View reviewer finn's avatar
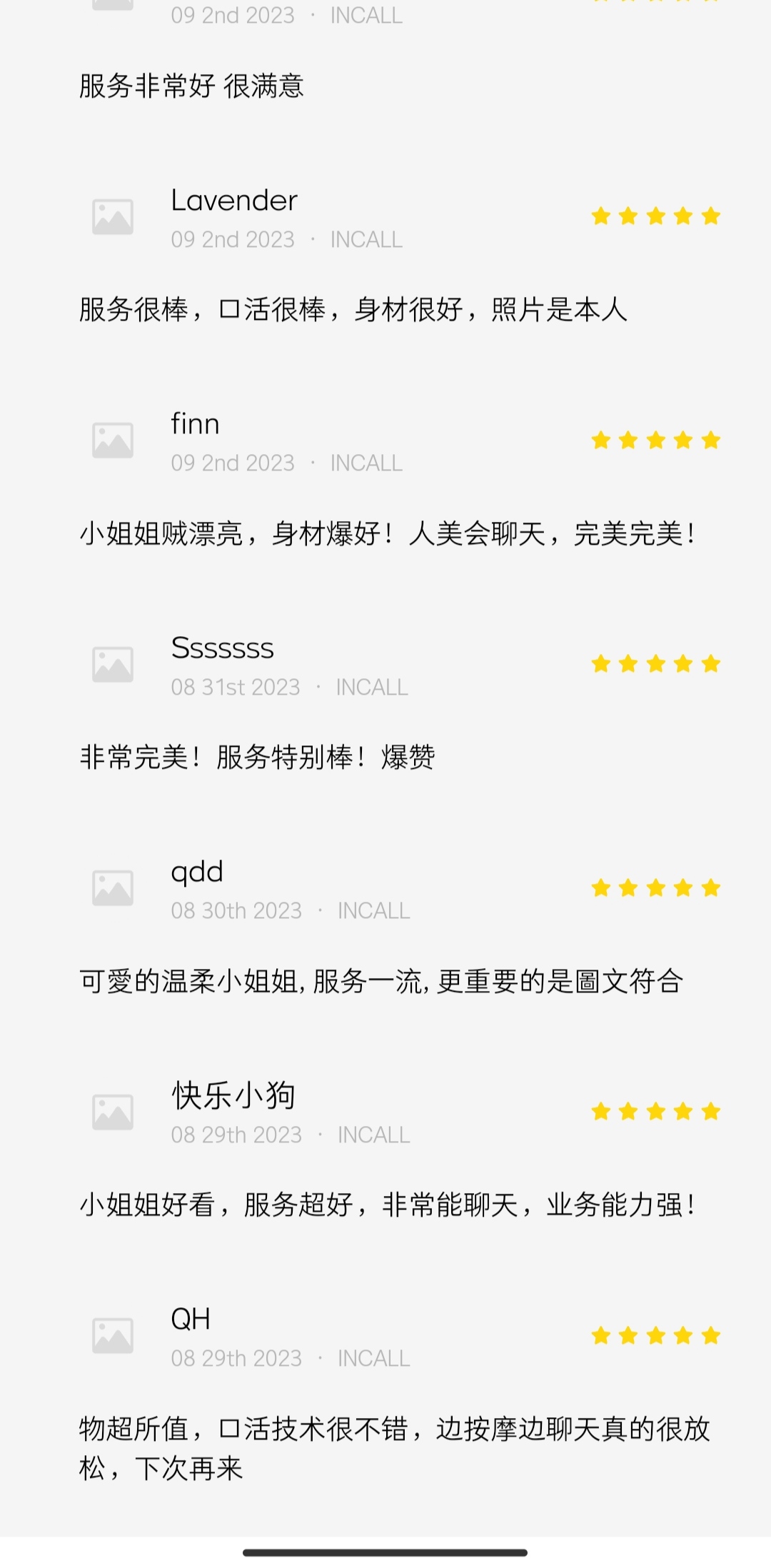The width and height of the screenshot is (771, 1568). pyautogui.click(x=113, y=440)
